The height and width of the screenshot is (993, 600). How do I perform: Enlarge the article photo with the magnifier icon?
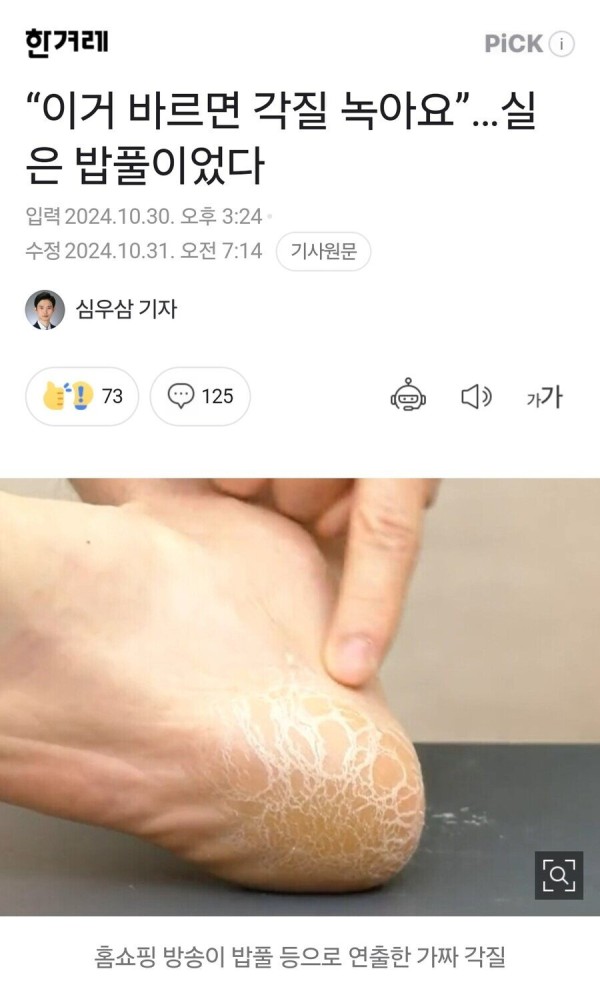pos(559,876)
